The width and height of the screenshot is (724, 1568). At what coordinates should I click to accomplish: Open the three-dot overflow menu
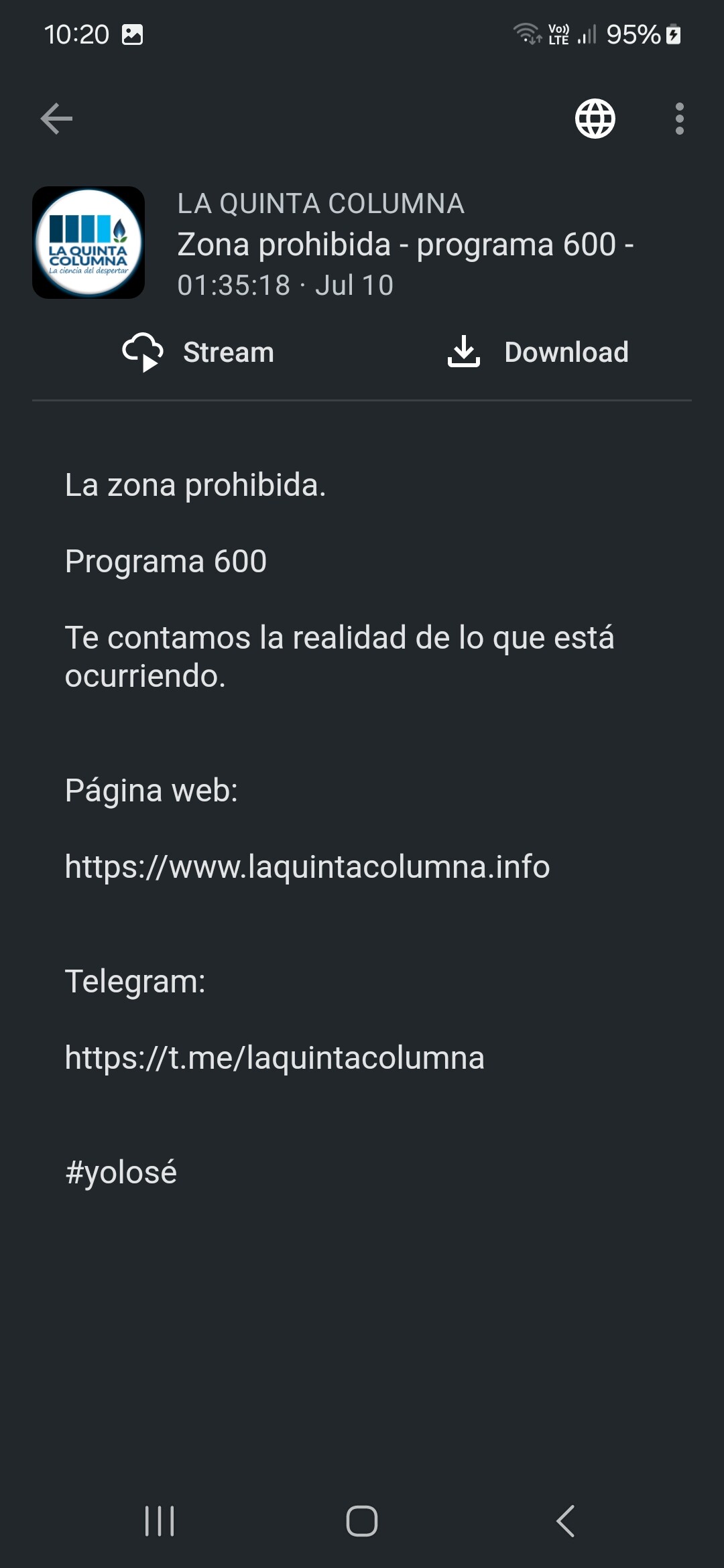[680, 119]
